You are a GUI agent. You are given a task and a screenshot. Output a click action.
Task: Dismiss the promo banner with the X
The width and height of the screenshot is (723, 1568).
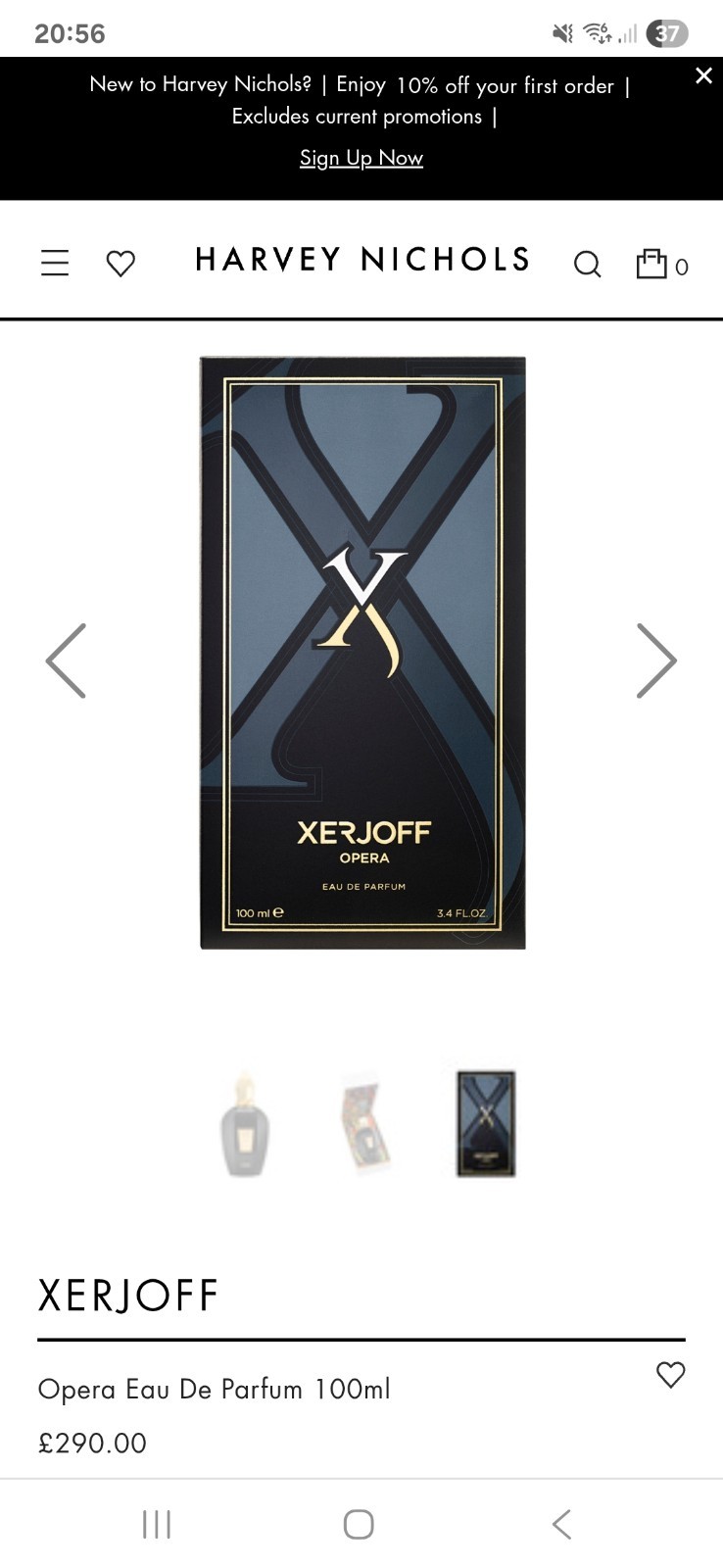[x=703, y=76]
